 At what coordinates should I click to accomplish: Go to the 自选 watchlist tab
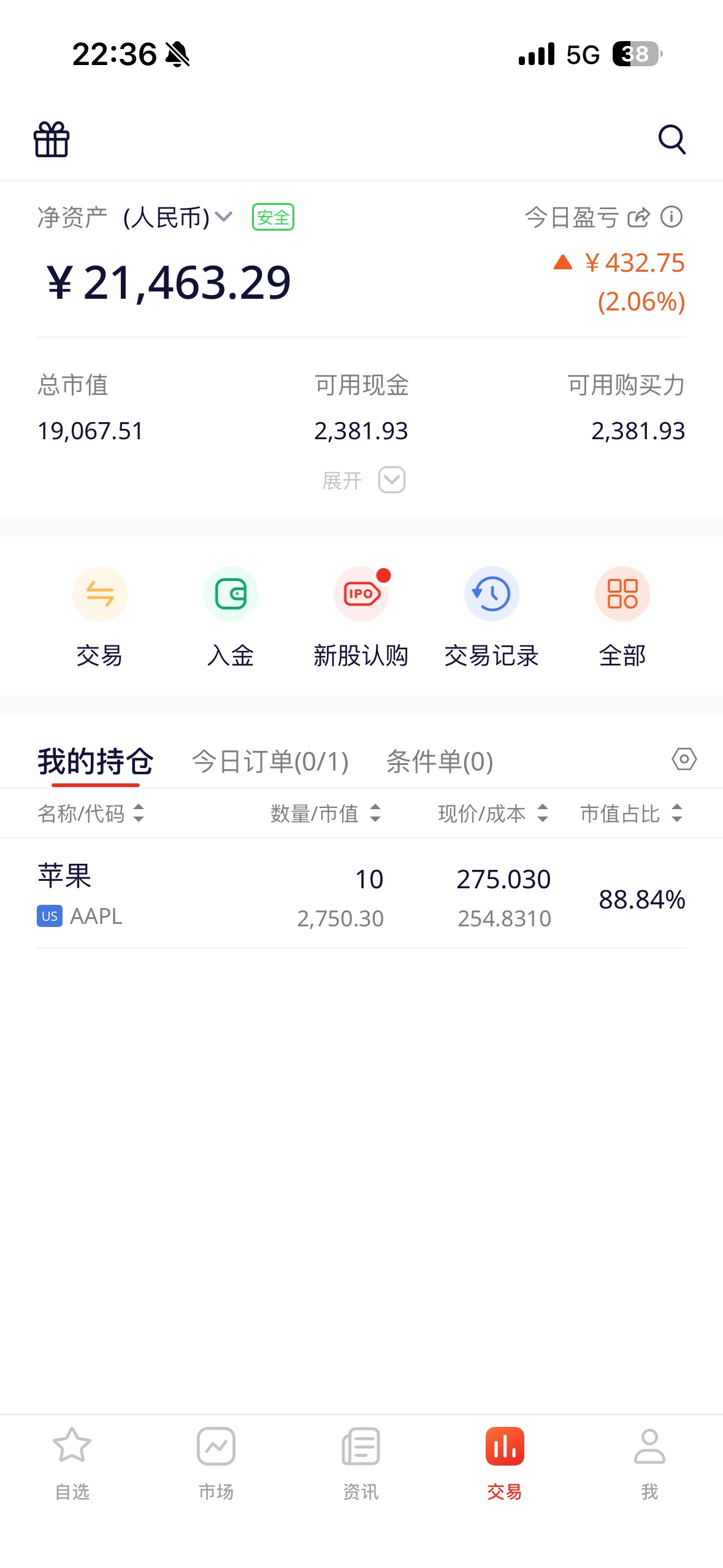click(72, 1462)
